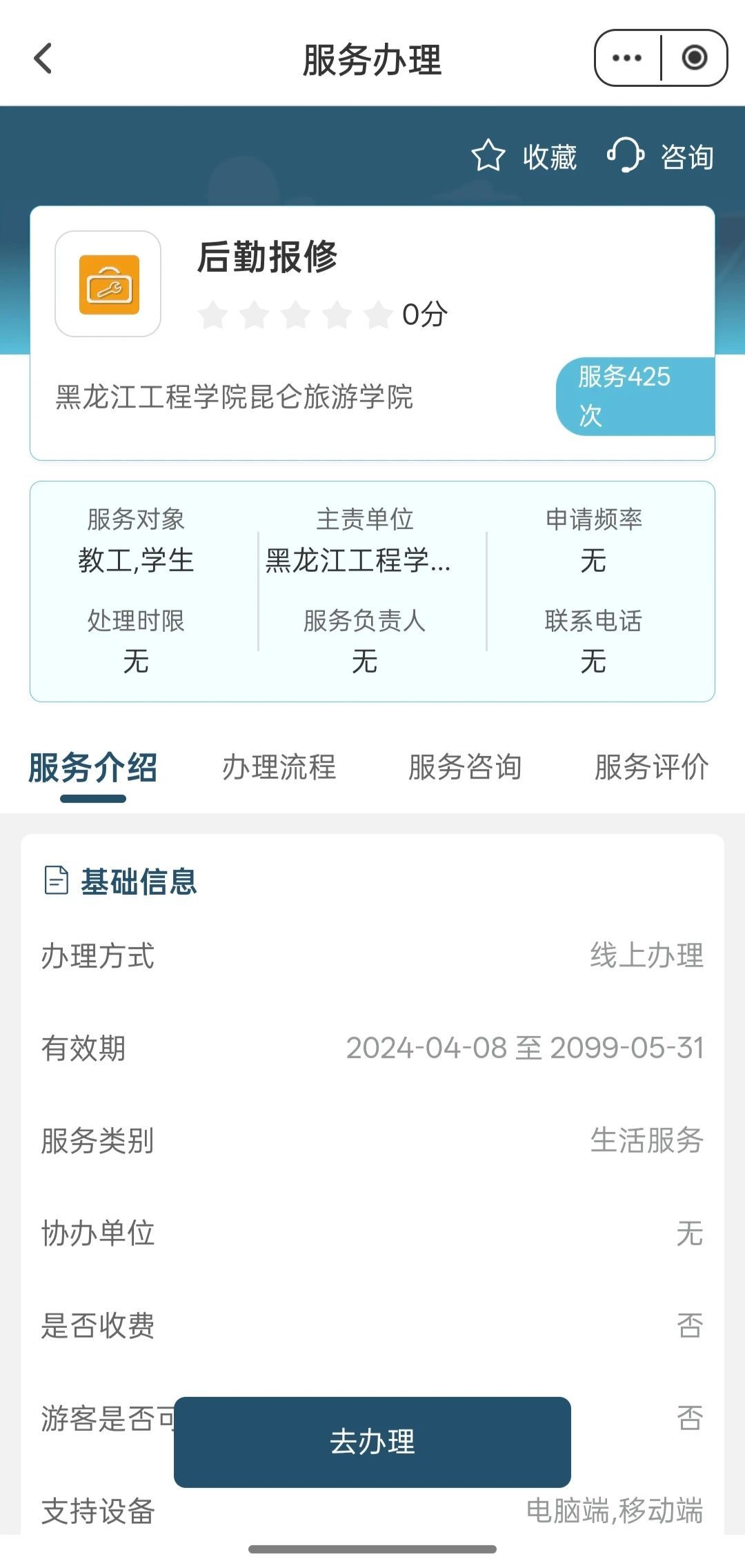Open the 咨询 consultation option
Screen dimensions: 745x1568
[x=660, y=157]
